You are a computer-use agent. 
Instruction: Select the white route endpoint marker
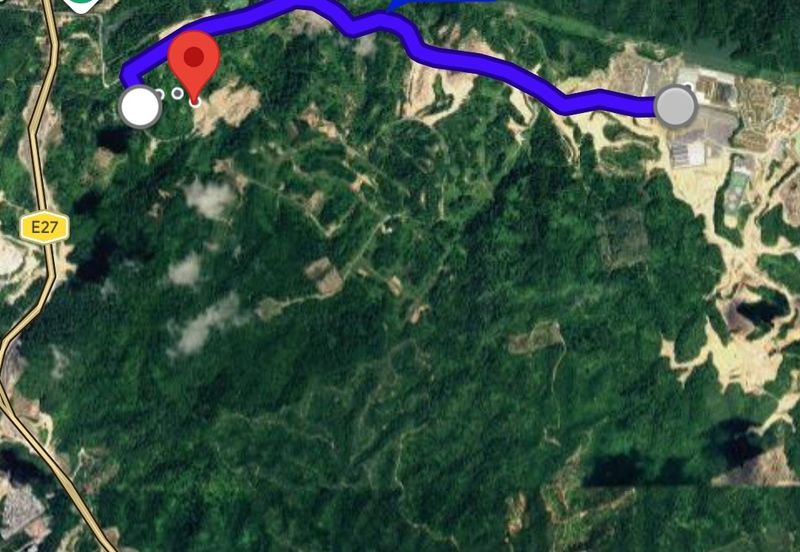tap(140, 107)
